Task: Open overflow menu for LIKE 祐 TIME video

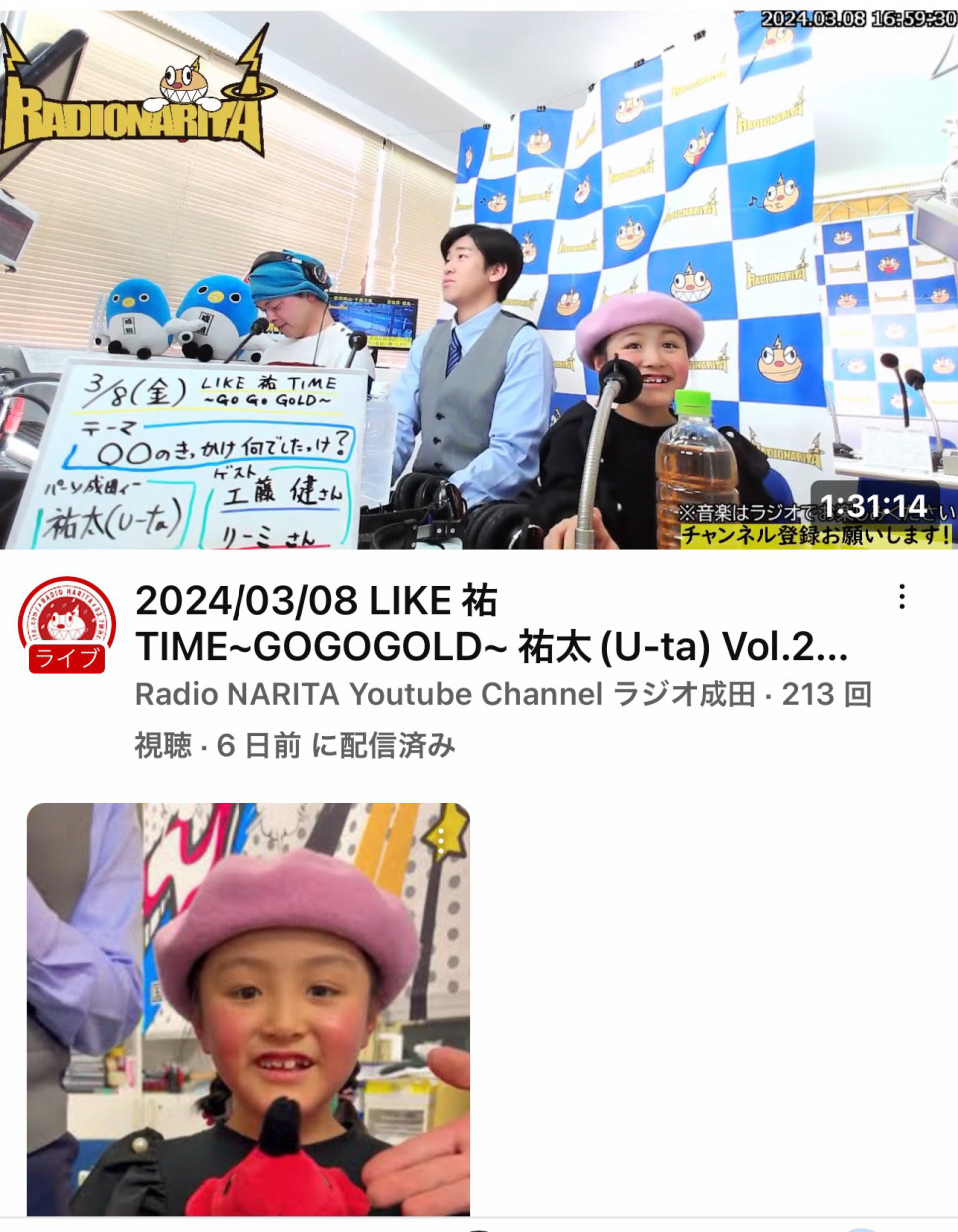Action: [902, 597]
